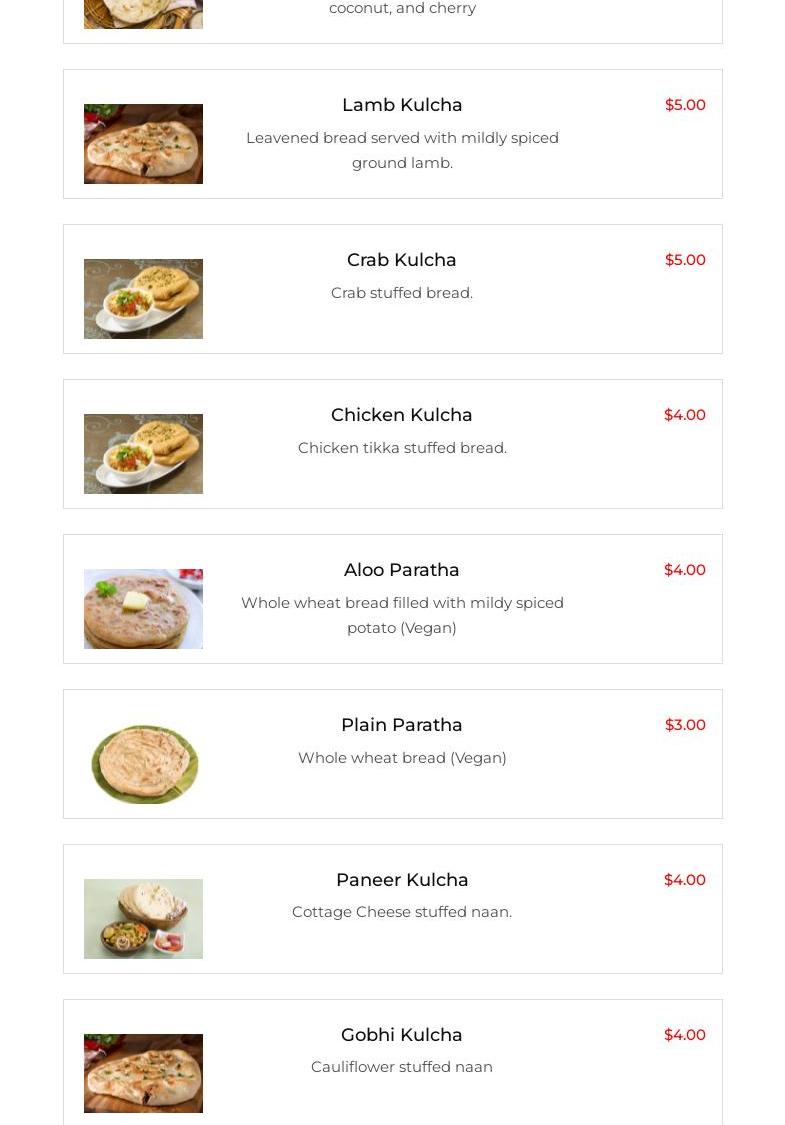Open the Lamb Kulcha item
Viewport: 785px width, 1125px height.
401,105
